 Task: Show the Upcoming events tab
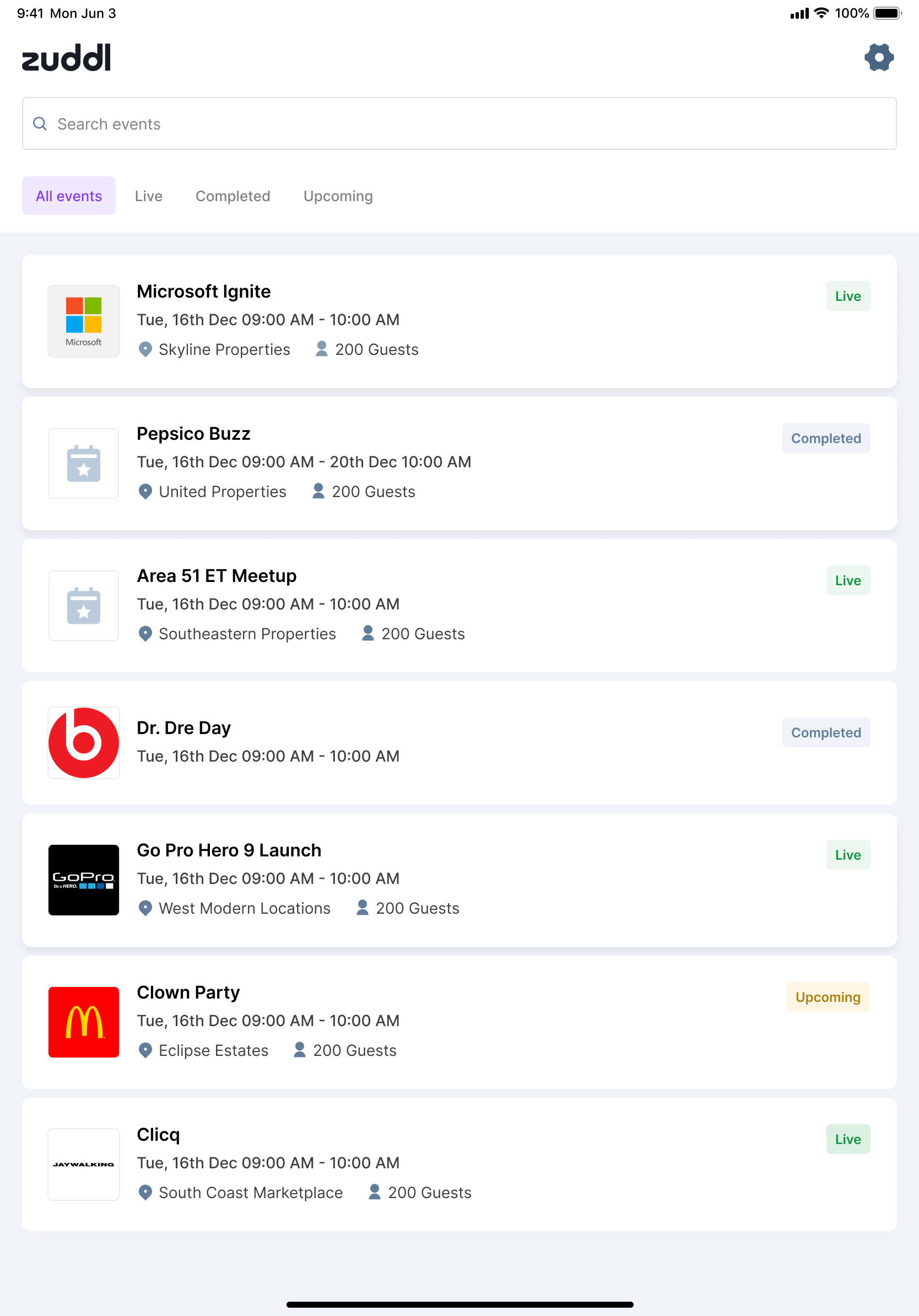338,196
